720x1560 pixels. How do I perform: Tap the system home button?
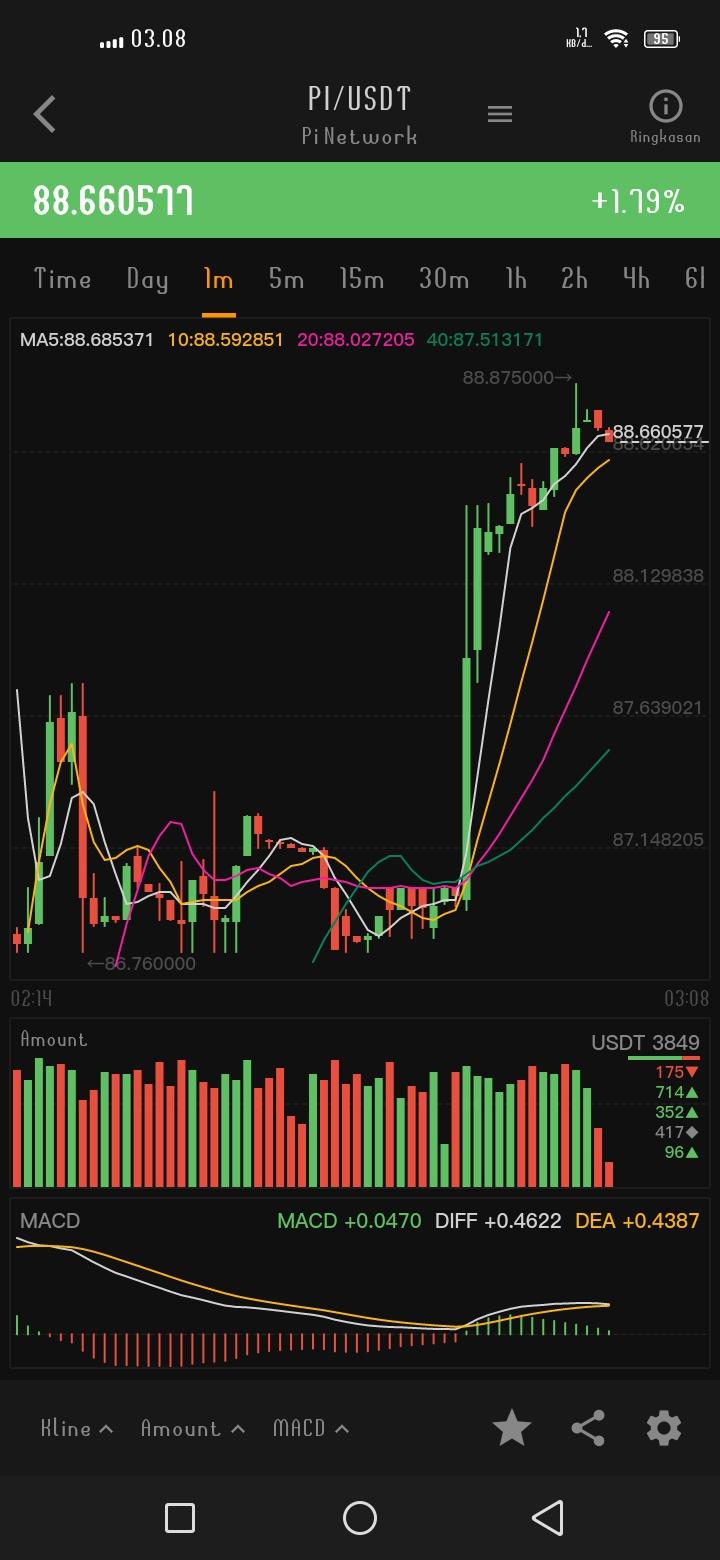[360, 1518]
